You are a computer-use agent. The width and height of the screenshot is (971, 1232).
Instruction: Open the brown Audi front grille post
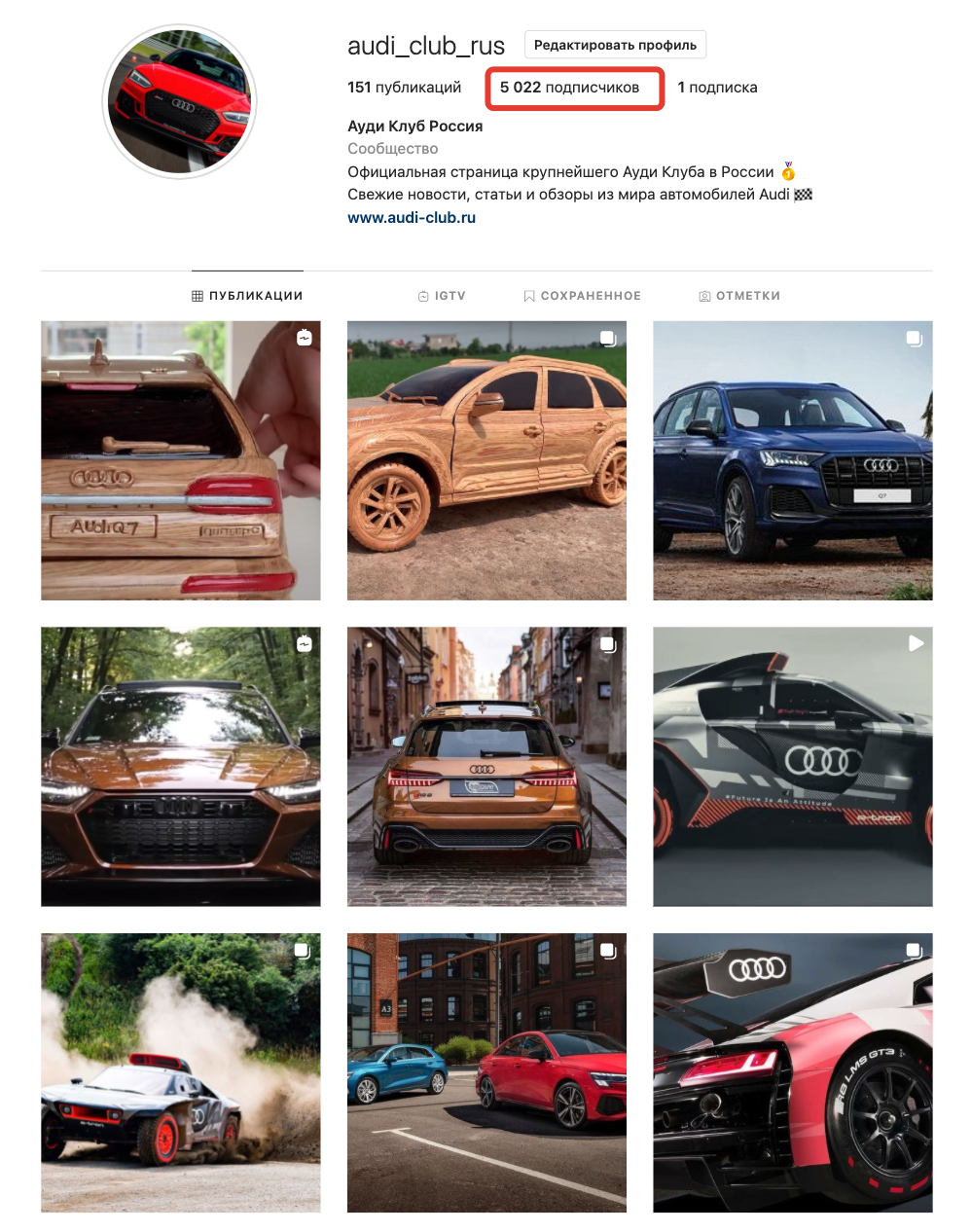click(x=180, y=767)
